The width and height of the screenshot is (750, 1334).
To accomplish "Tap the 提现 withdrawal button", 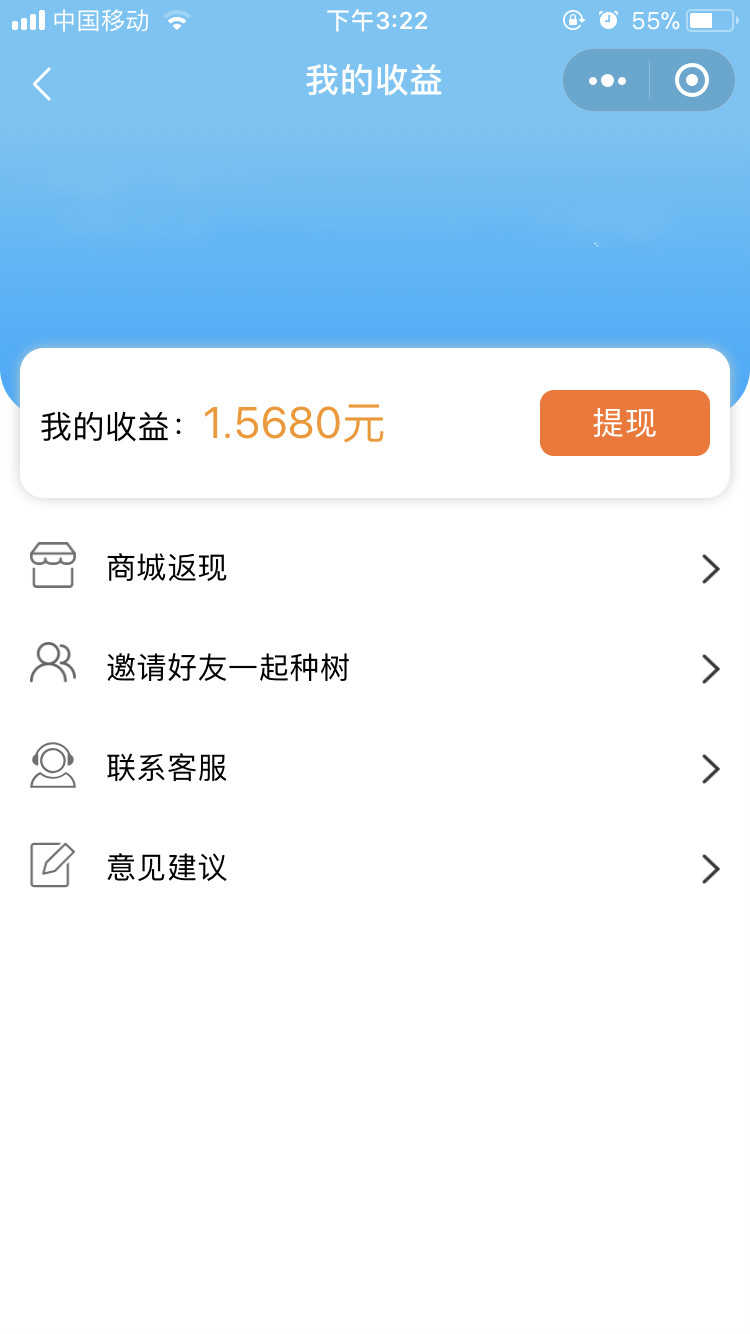I will pos(624,423).
